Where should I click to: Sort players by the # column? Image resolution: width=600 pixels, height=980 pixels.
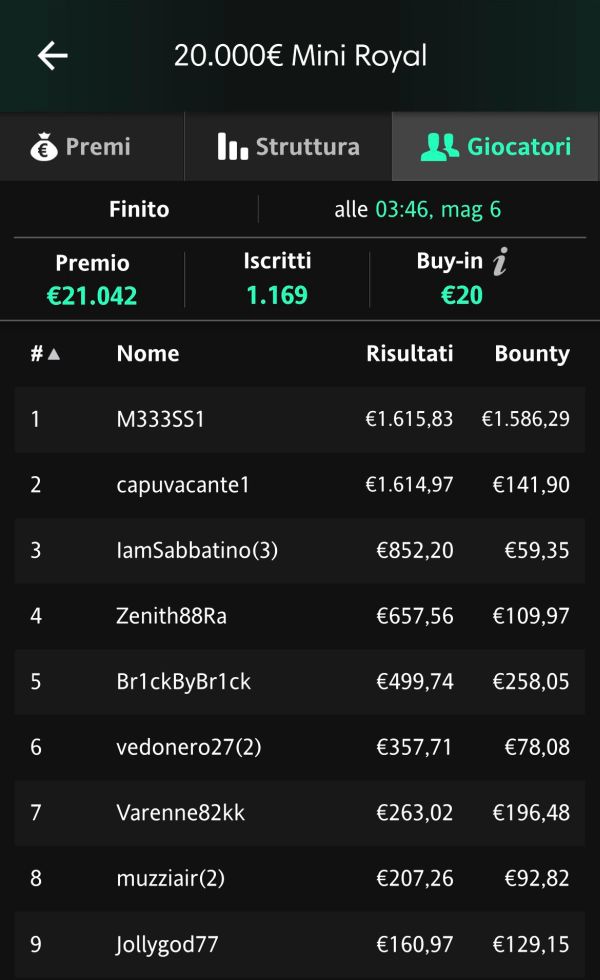[45, 354]
